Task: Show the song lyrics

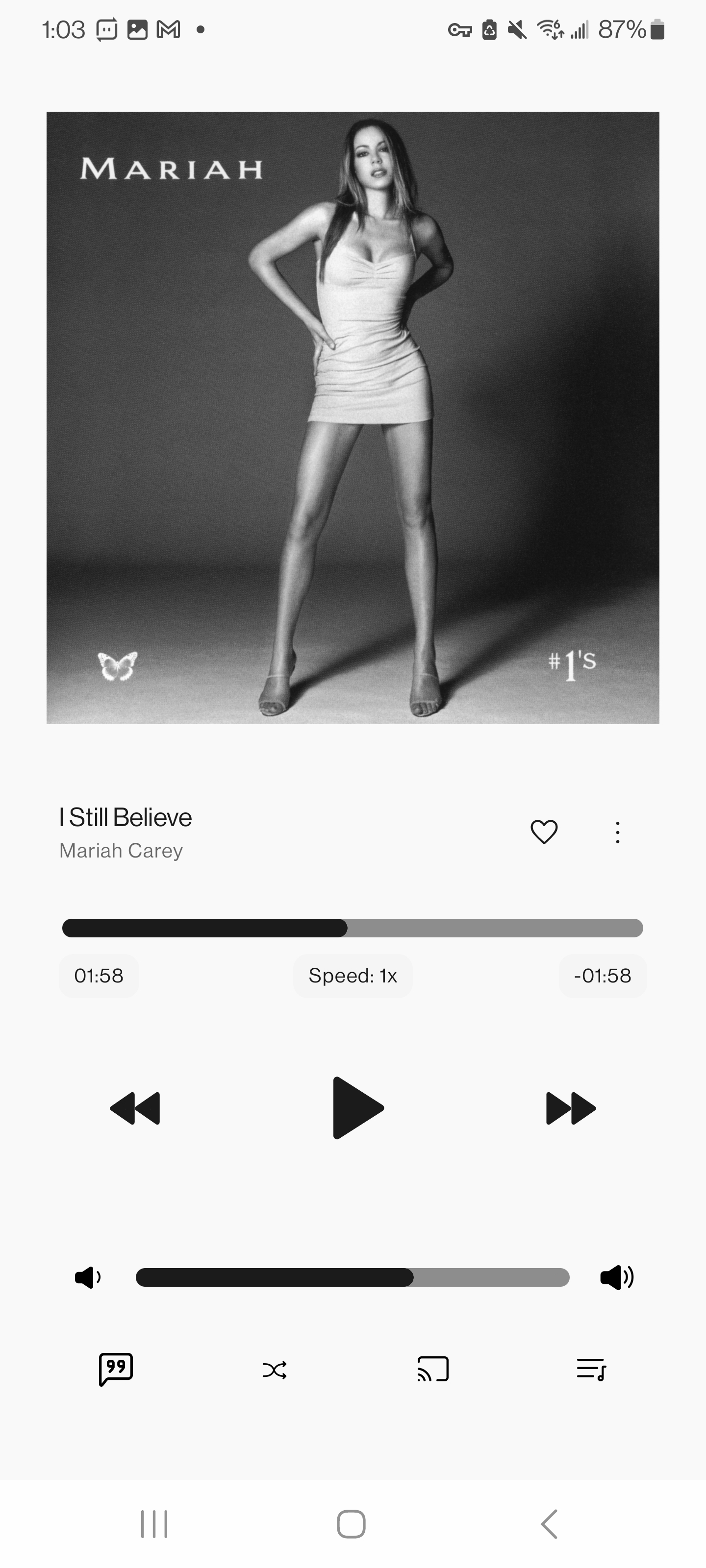Action: click(116, 1370)
